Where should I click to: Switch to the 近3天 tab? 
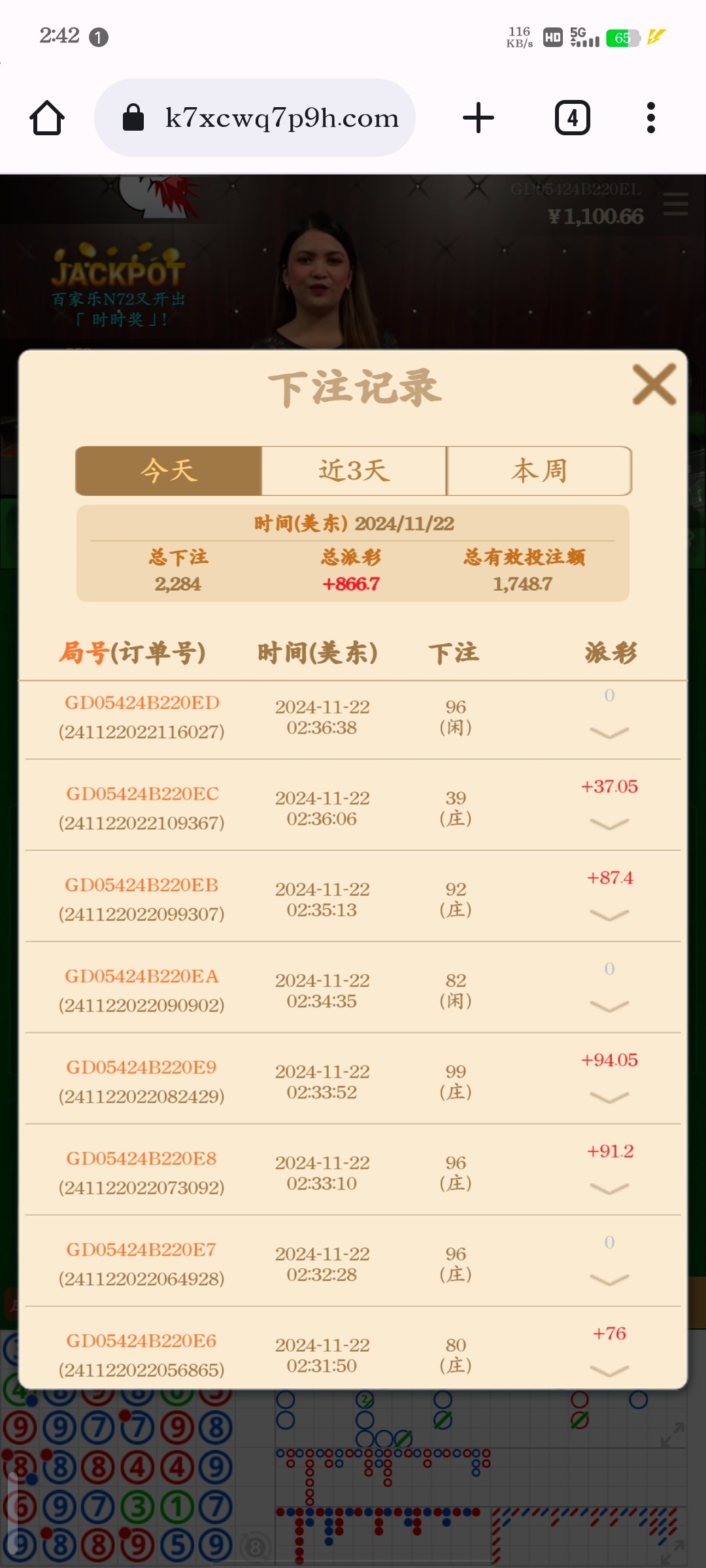tap(354, 470)
